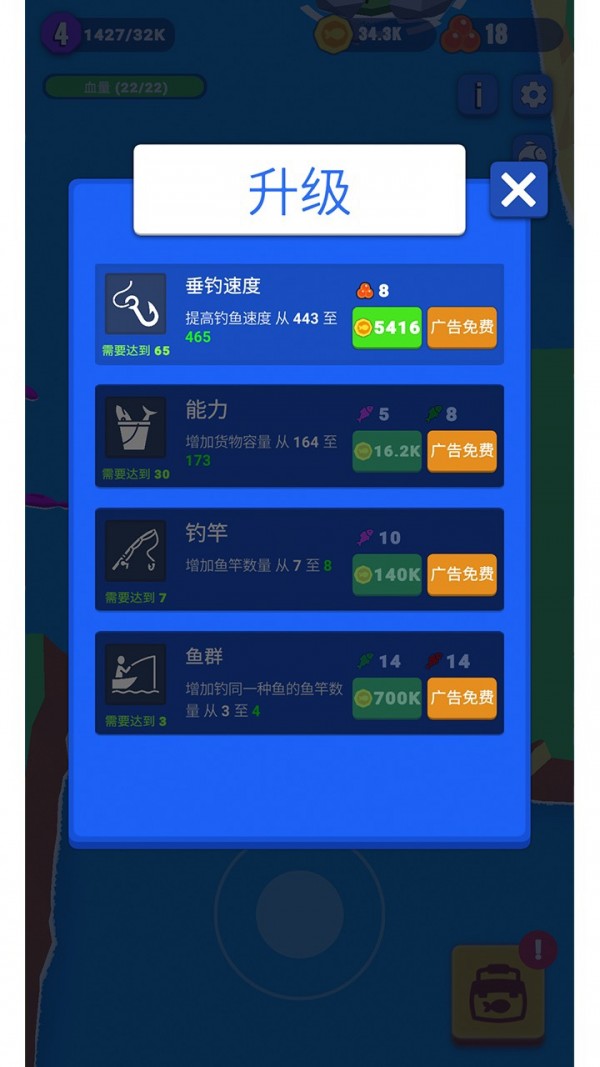This screenshot has height=1067, width=600.
Task: Tap 广告免费 for the 鱼群 upgrade
Action: tap(462, 698)
